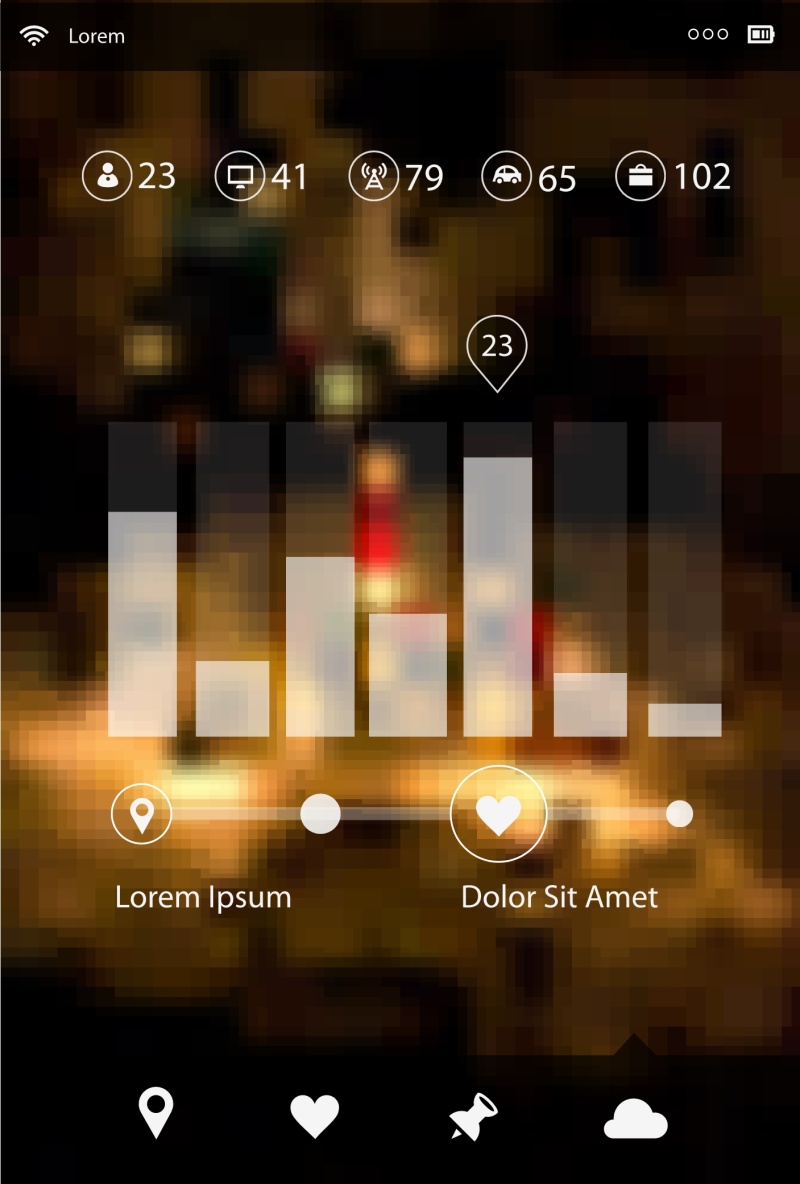Select the tallest chart bar under marker 23
The width and height of the screenshot is (800, 1184).
[x=497, y=596]
